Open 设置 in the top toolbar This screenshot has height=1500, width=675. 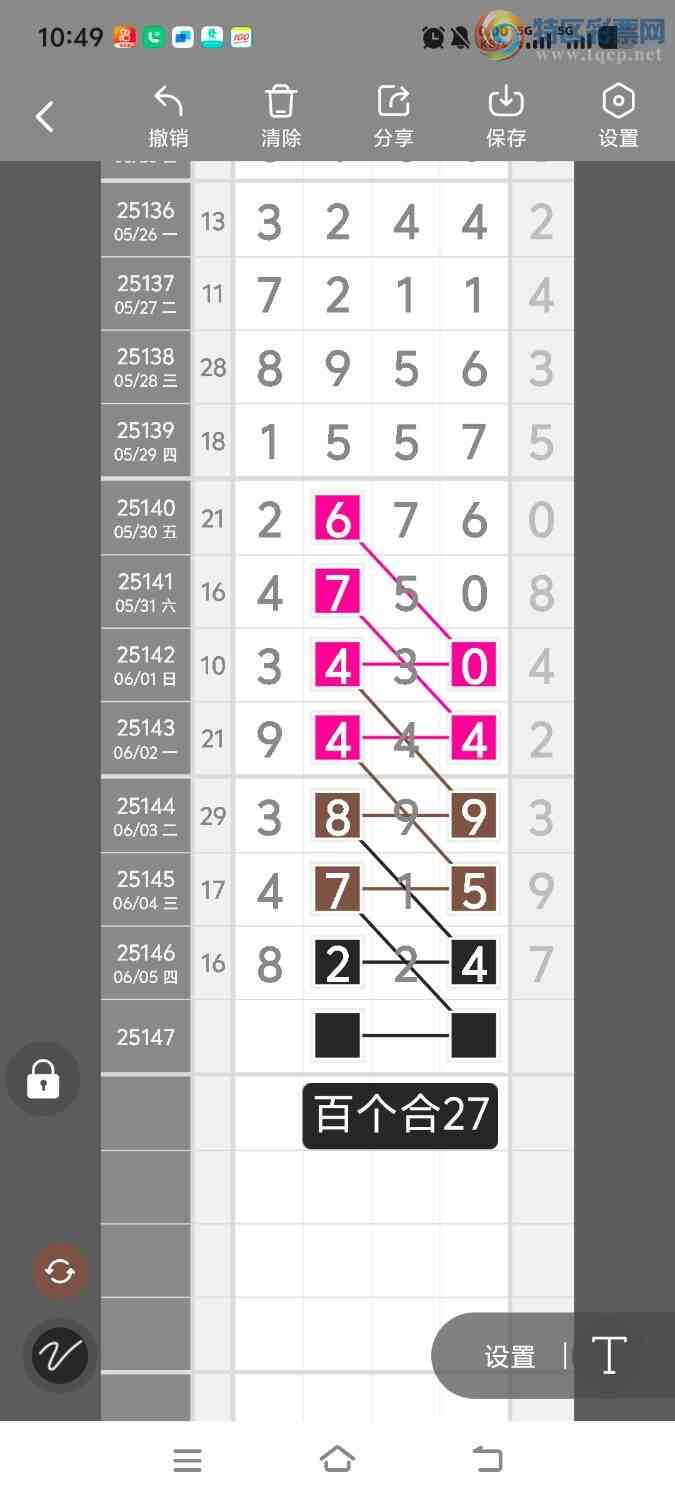point(618,117)
